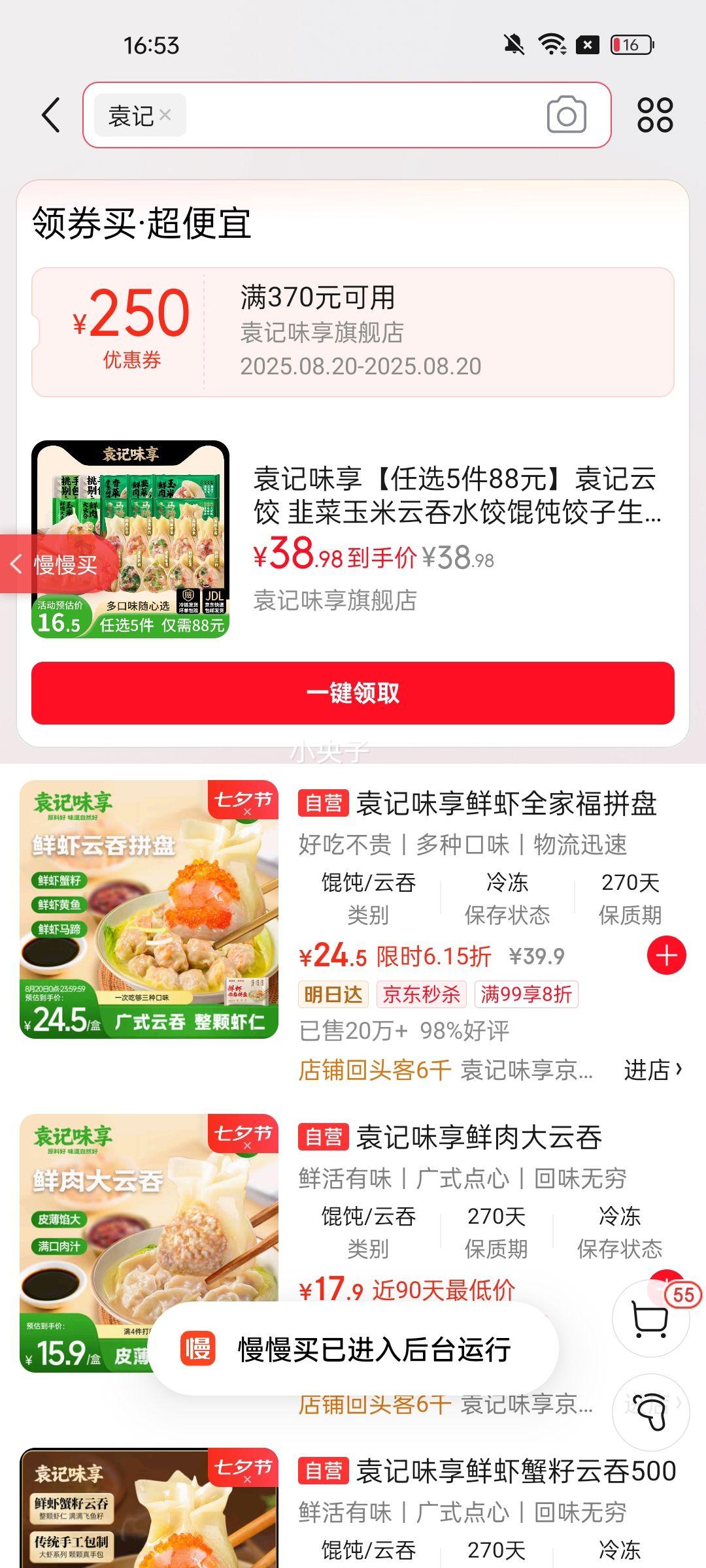
Task: Open camera image search
Action: pyautogui.click(x=566, y=115)
